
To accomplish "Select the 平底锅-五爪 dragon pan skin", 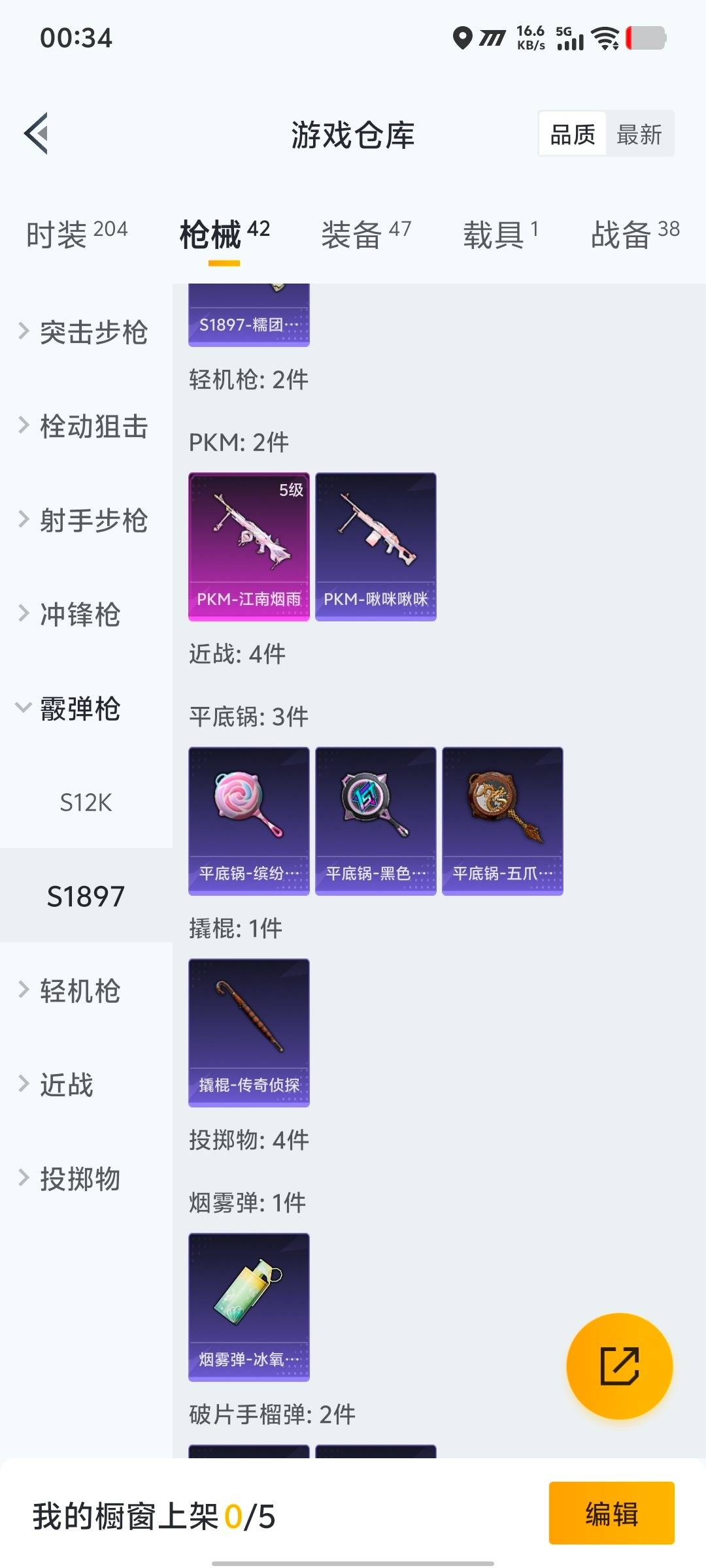I will point(503,820).
